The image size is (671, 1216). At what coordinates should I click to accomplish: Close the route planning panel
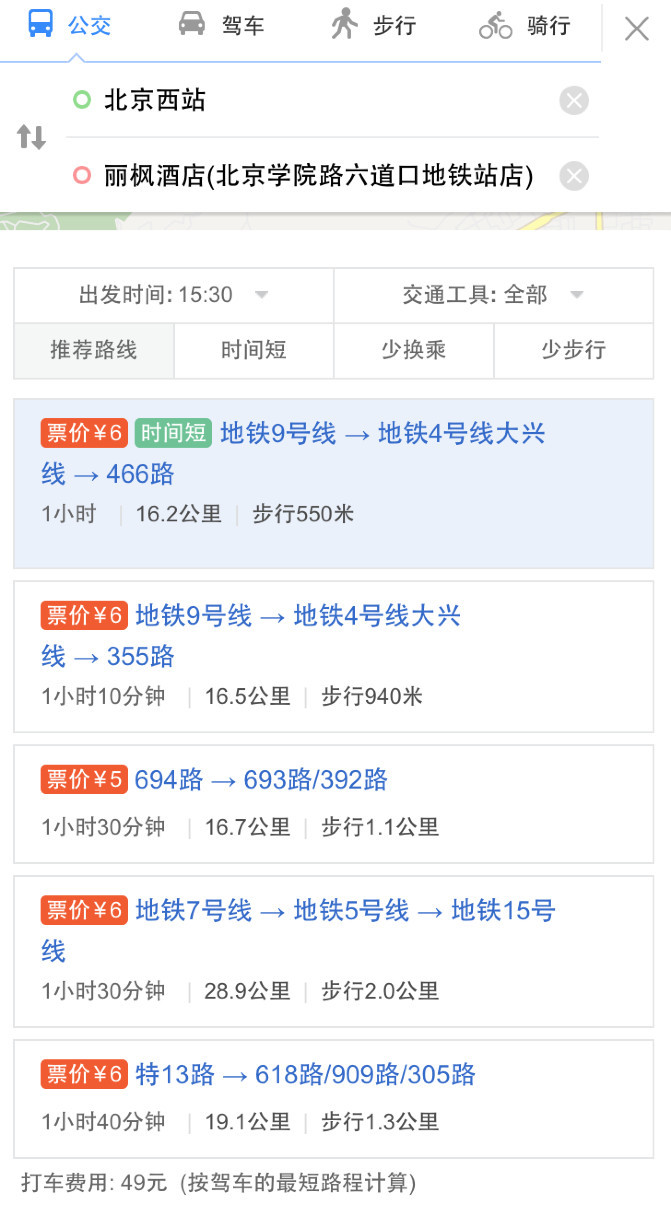(637, 29)
